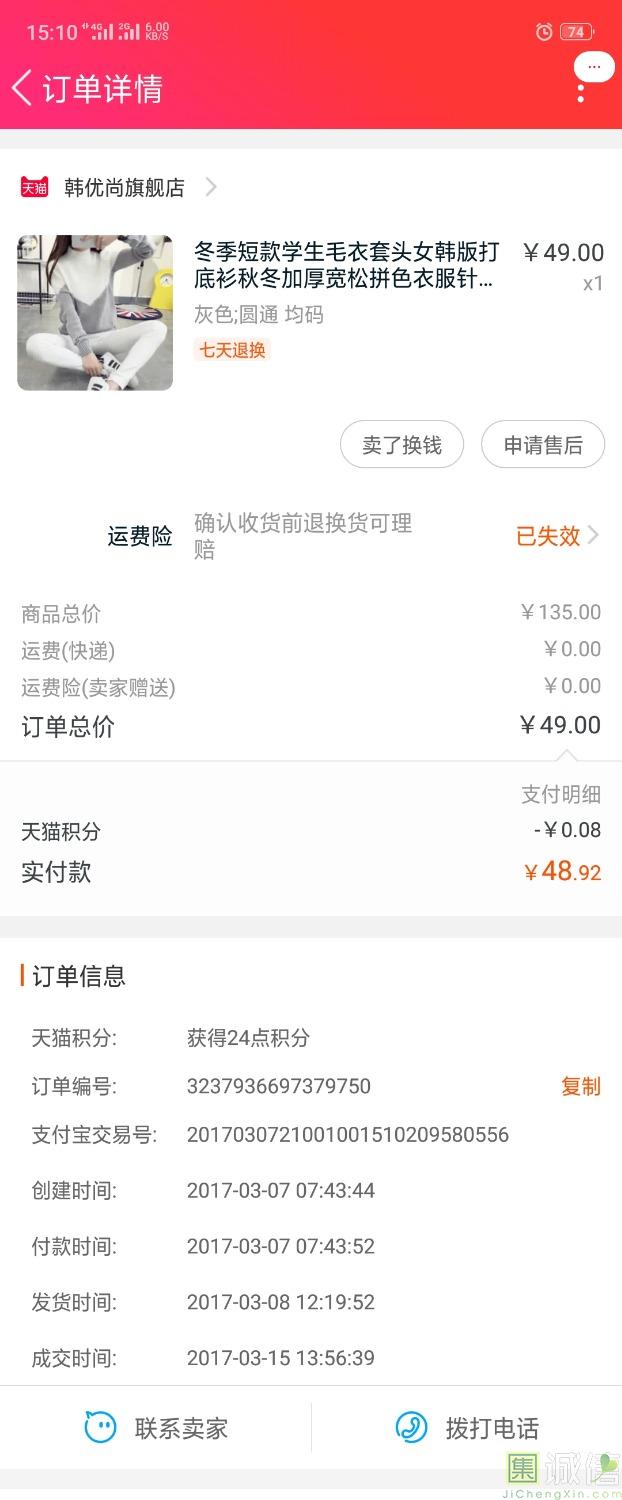Screen dimensions: 622x1500
Task: Copy the order number with 复制
Action: pyautogui.click(x=580, y=1086)
